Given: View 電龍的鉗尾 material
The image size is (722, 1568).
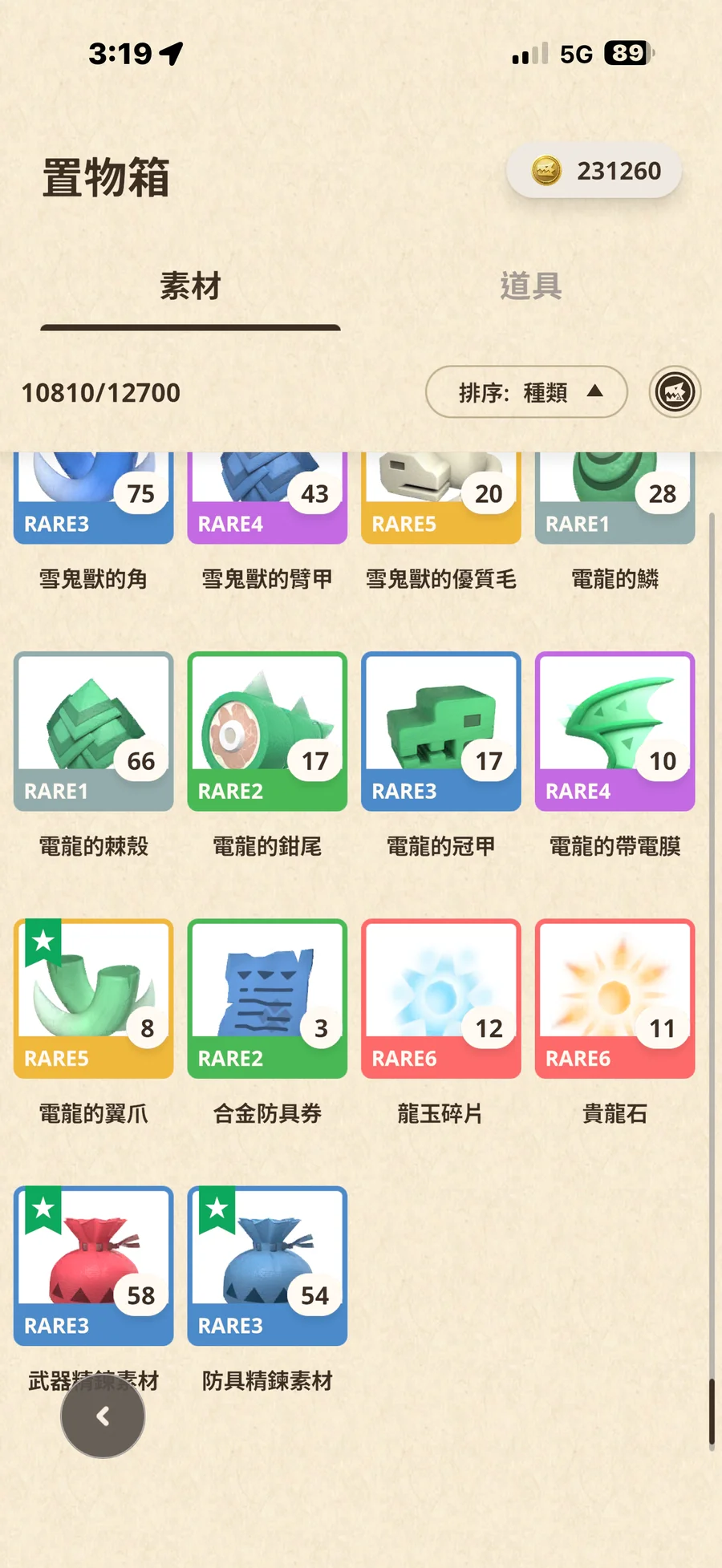Looking at the screenshot, I should click(x=267, y=731).
